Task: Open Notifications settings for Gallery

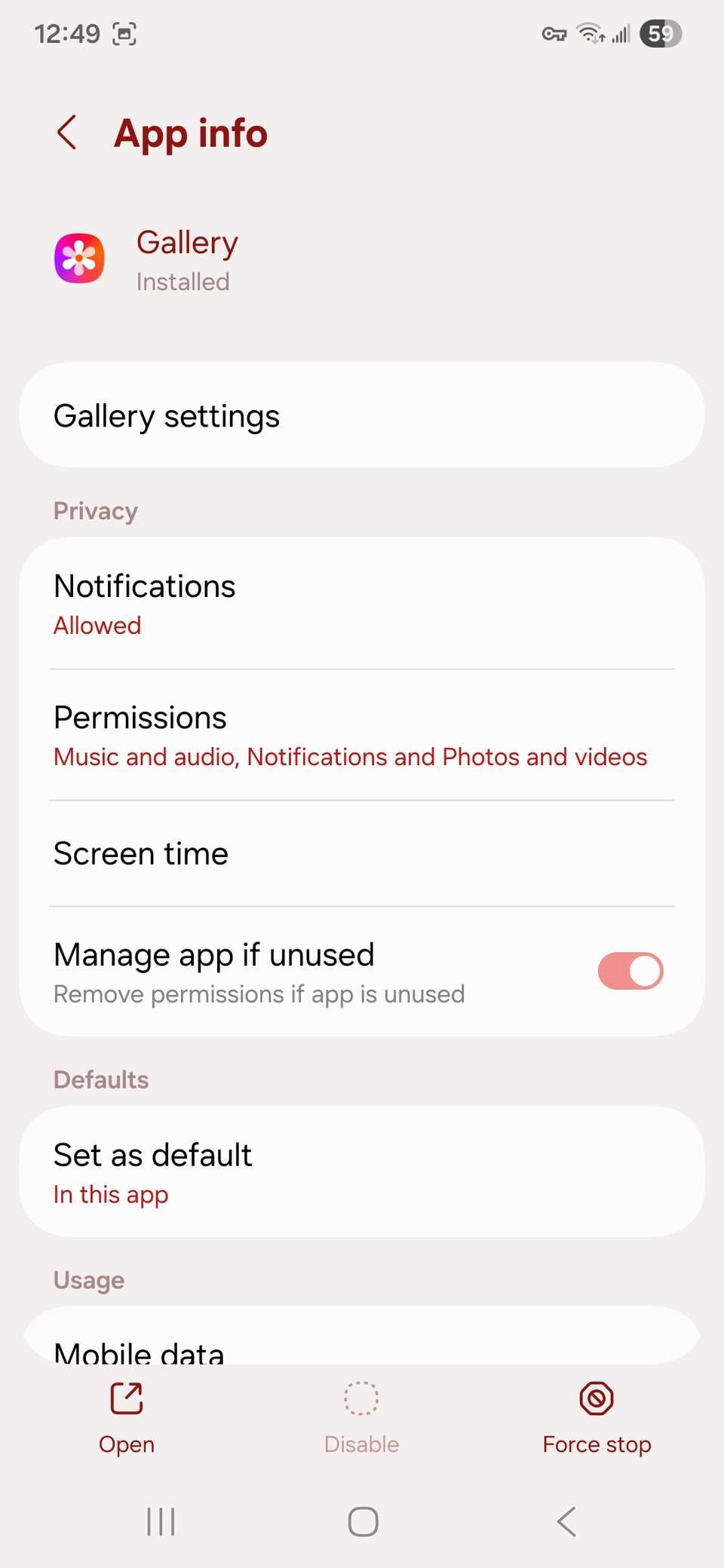Action: tap(362, 604)
